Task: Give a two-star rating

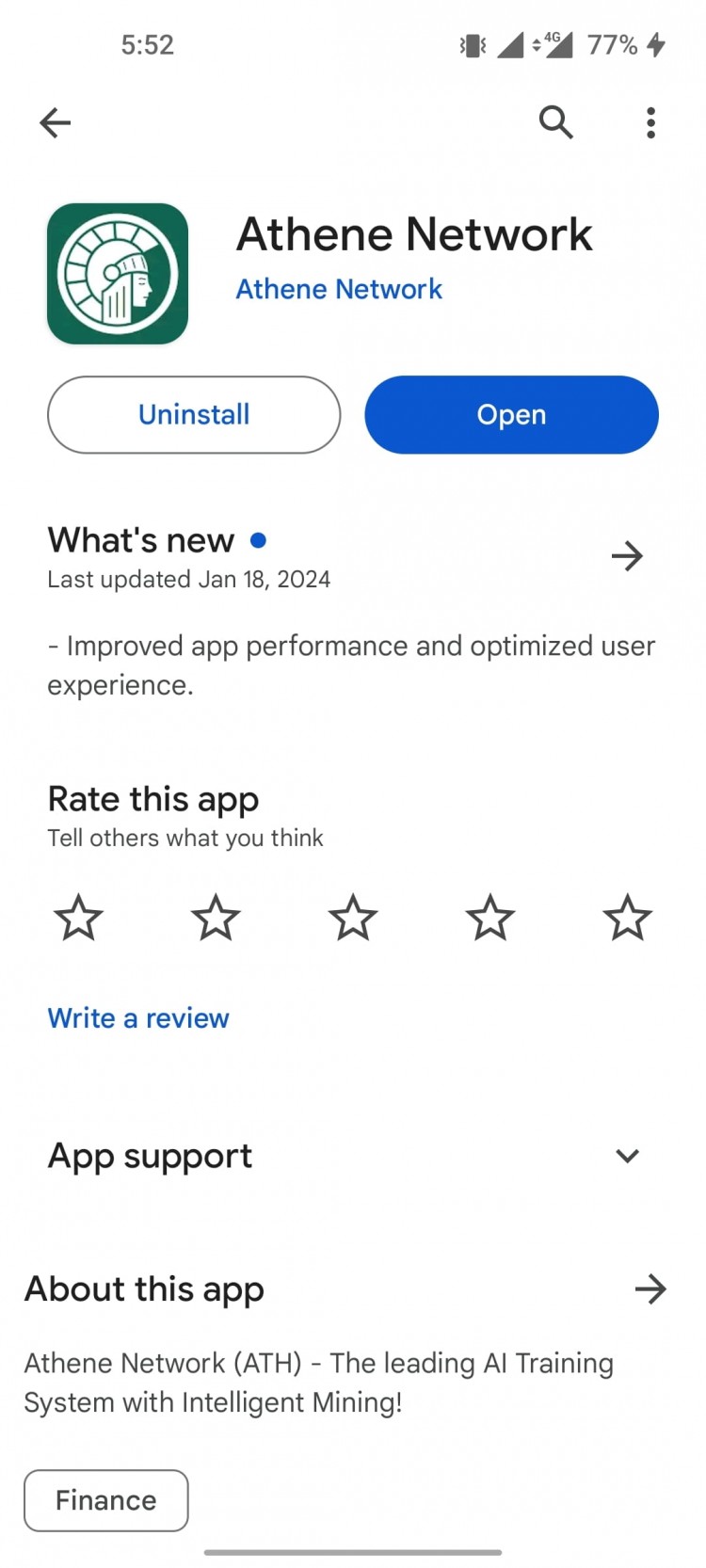Action: pos(216,918)
